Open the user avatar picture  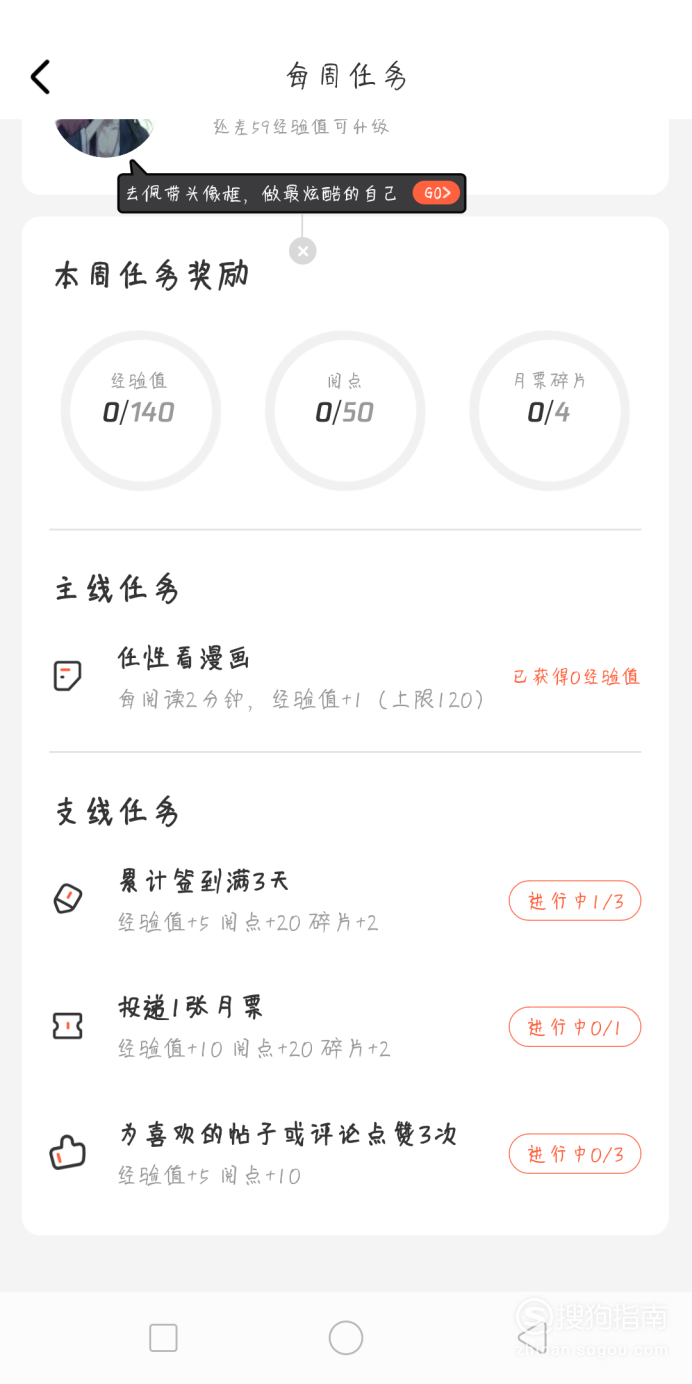[x=103, y=137]
